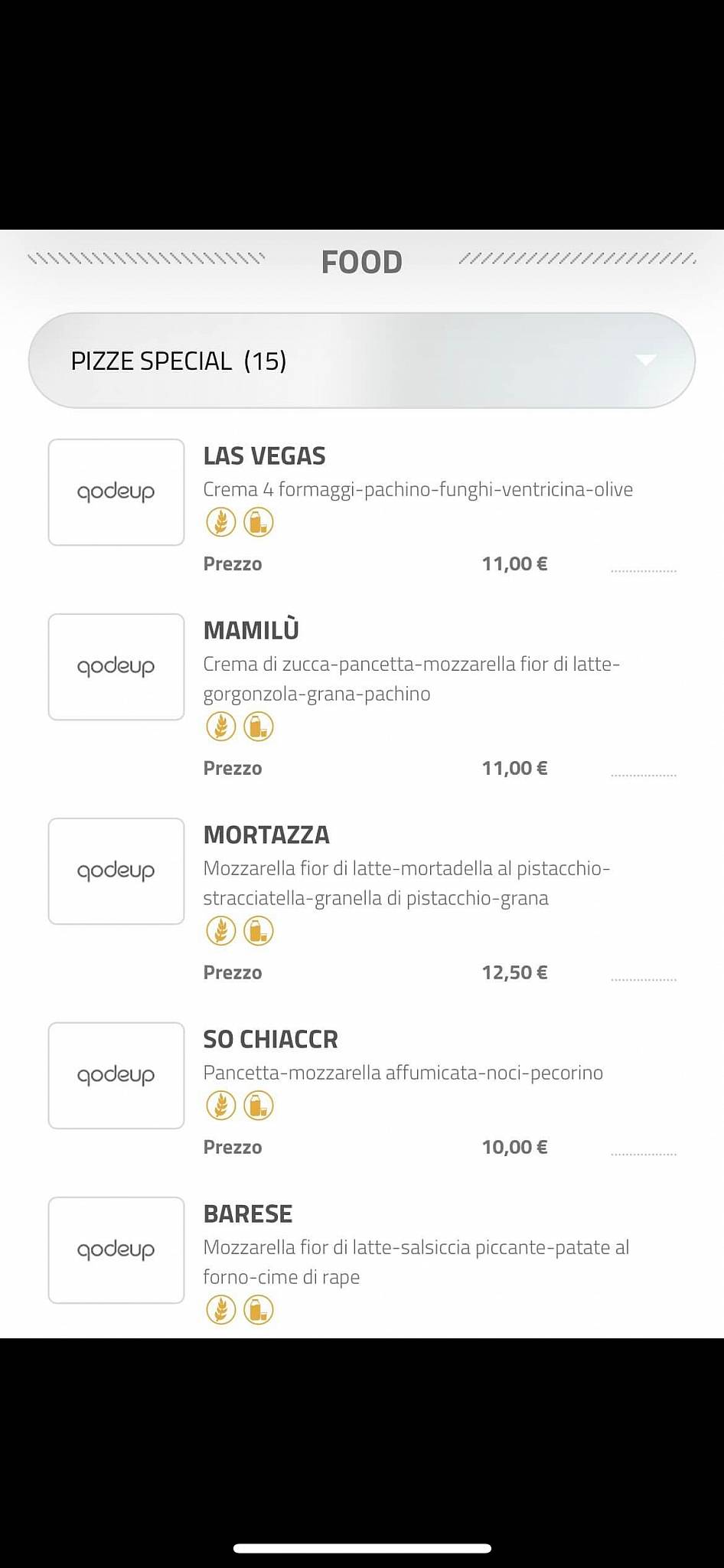Screen dimensions: 724x1568
Task: Open the MORTAZZA pizza item
Action: point(267,835)
